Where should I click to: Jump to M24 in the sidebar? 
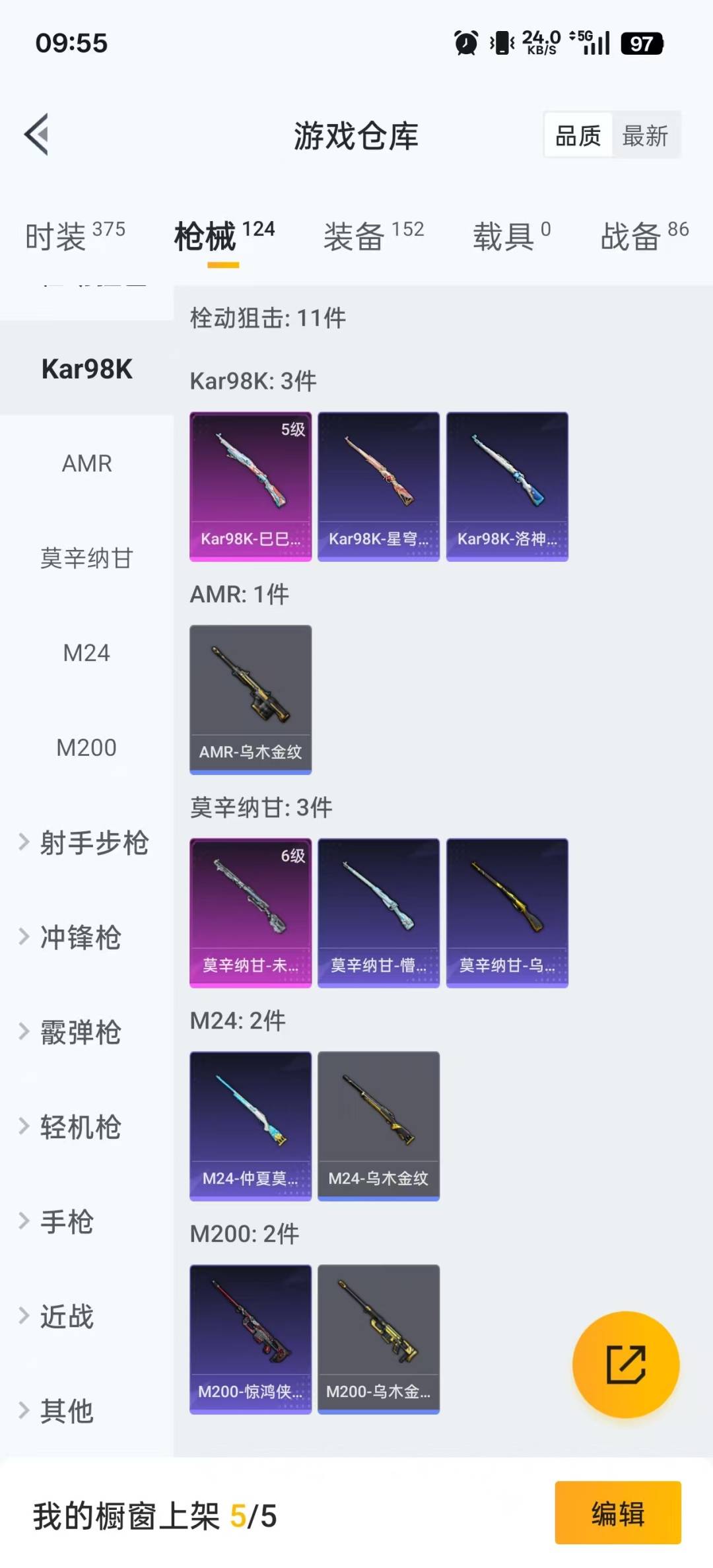86,653
